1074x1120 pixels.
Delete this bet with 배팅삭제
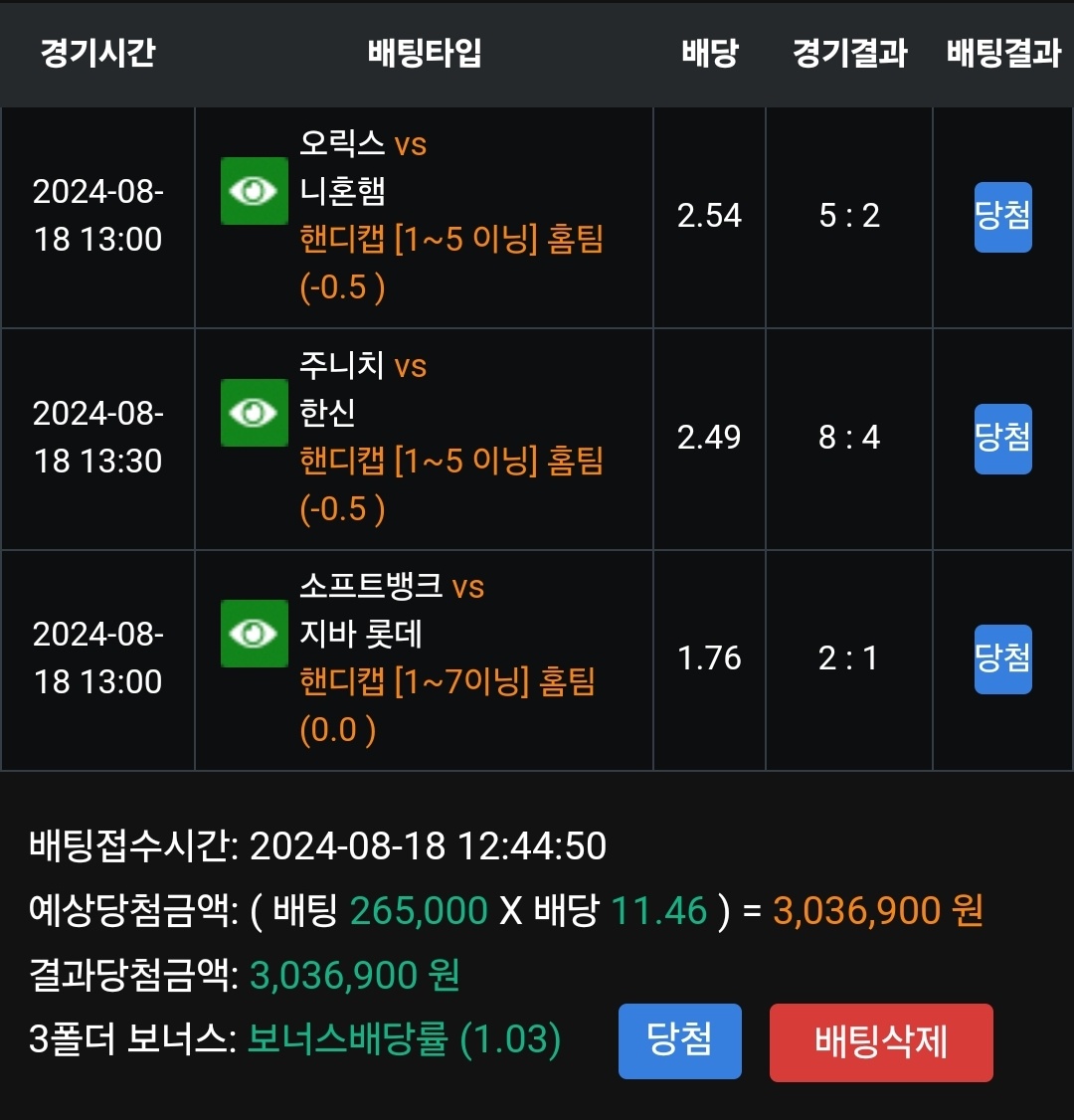point(880,1042)
